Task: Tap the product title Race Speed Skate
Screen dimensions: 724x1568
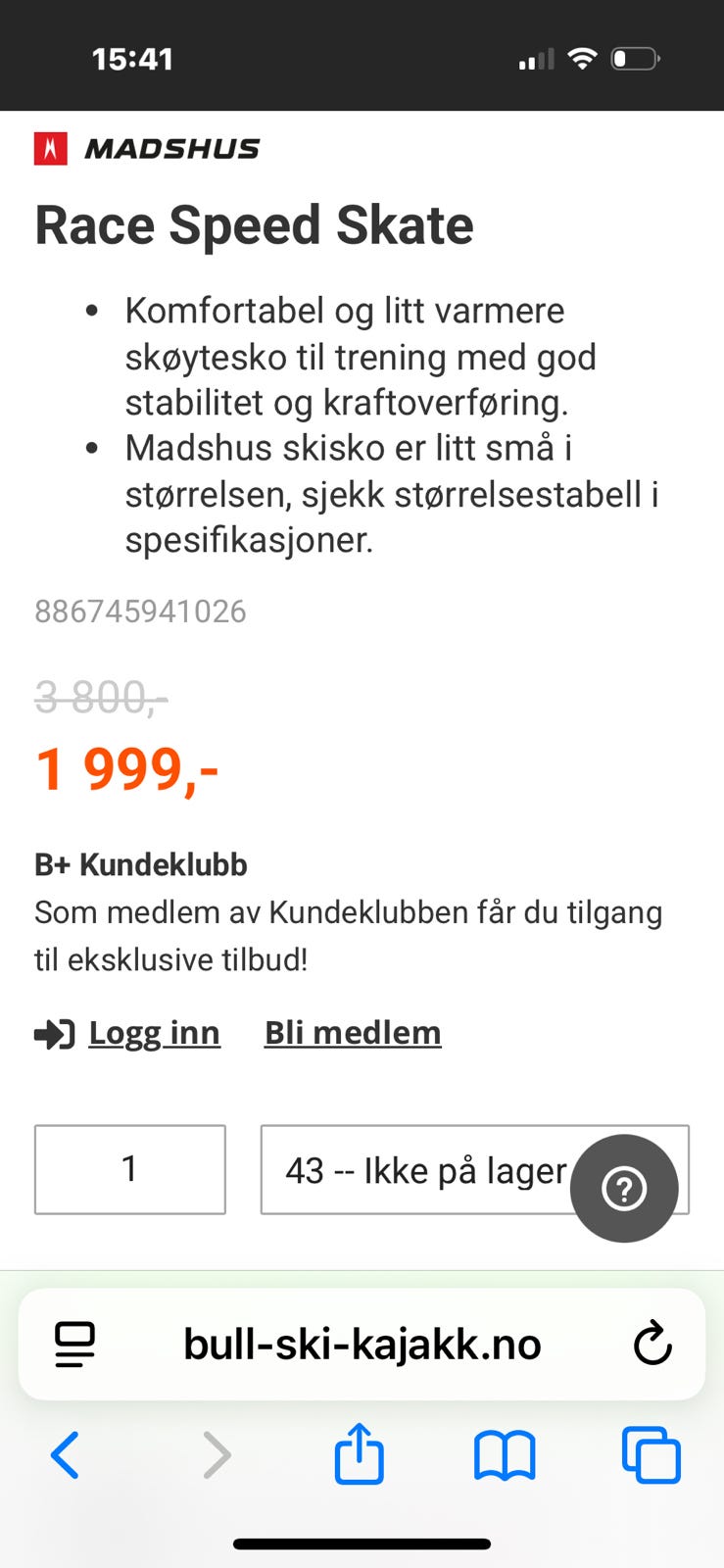Action: tap(253, 224)
